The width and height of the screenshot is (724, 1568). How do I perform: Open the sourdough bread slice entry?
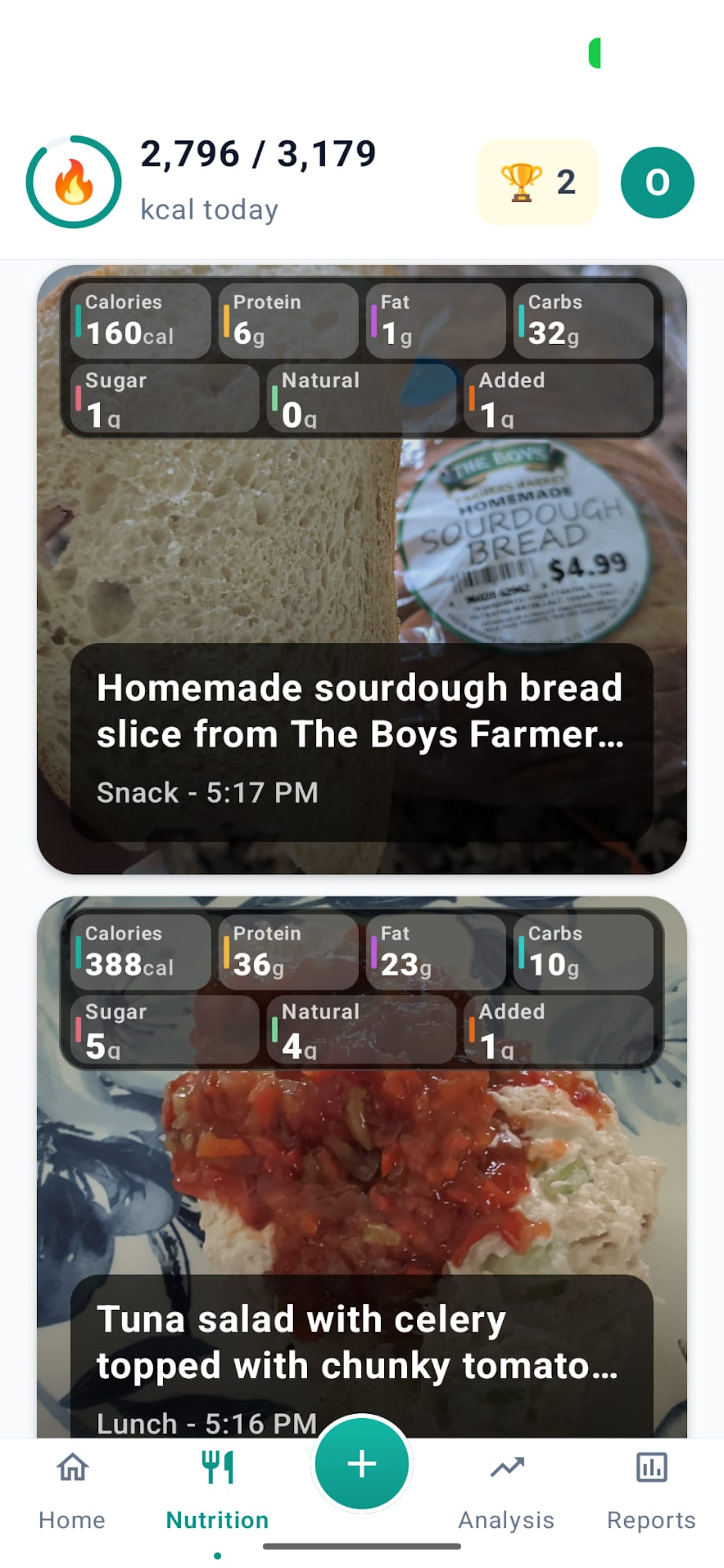point(362,570)
